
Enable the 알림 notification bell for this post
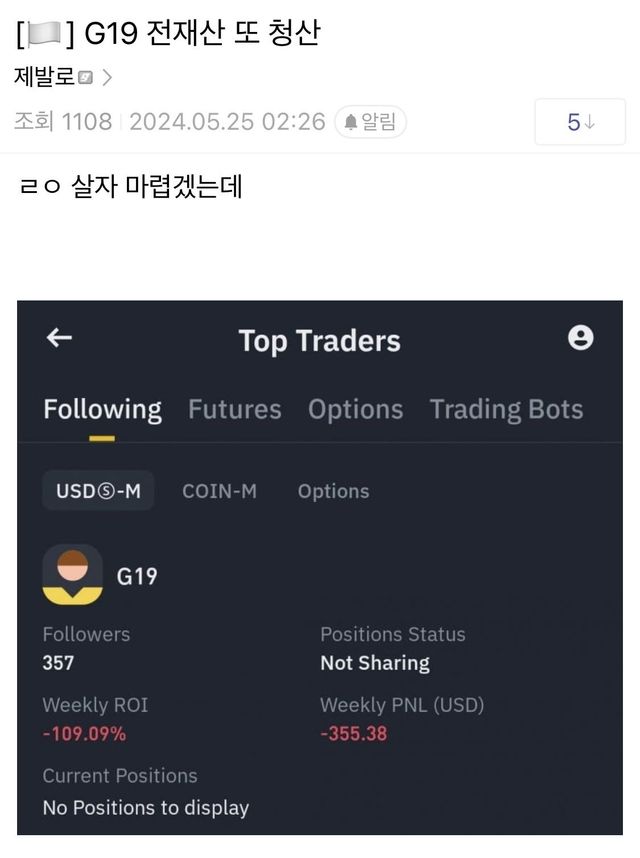coord(370,122)
